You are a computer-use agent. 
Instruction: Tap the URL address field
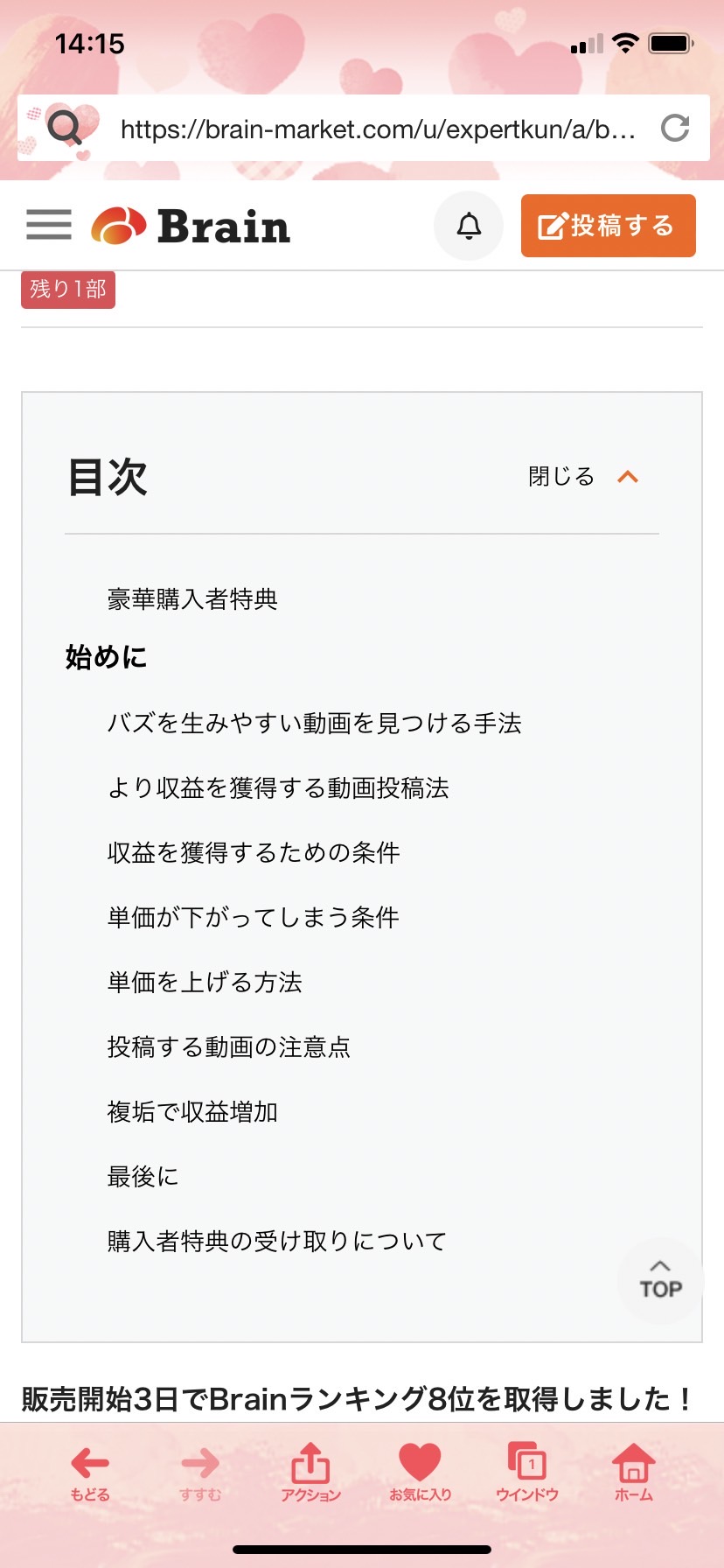point(378,129)
